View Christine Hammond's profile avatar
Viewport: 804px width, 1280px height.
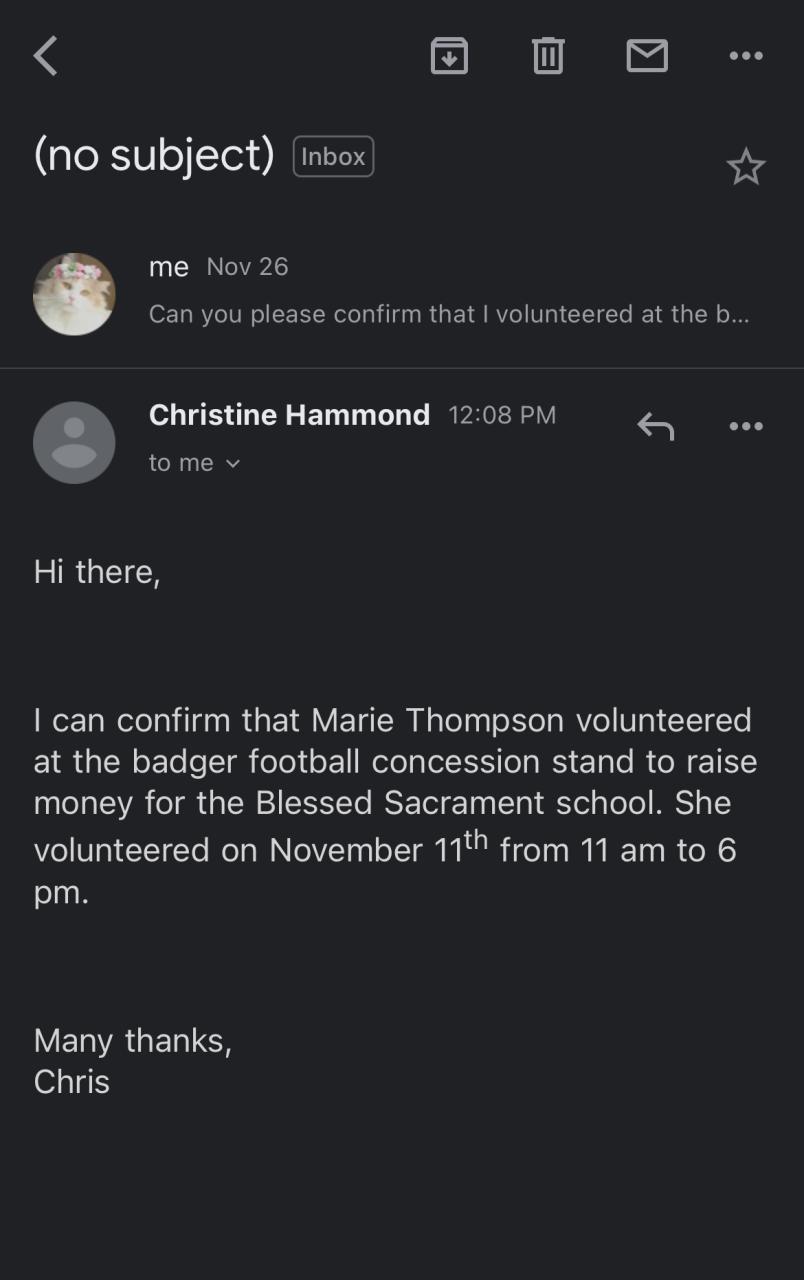74,442
